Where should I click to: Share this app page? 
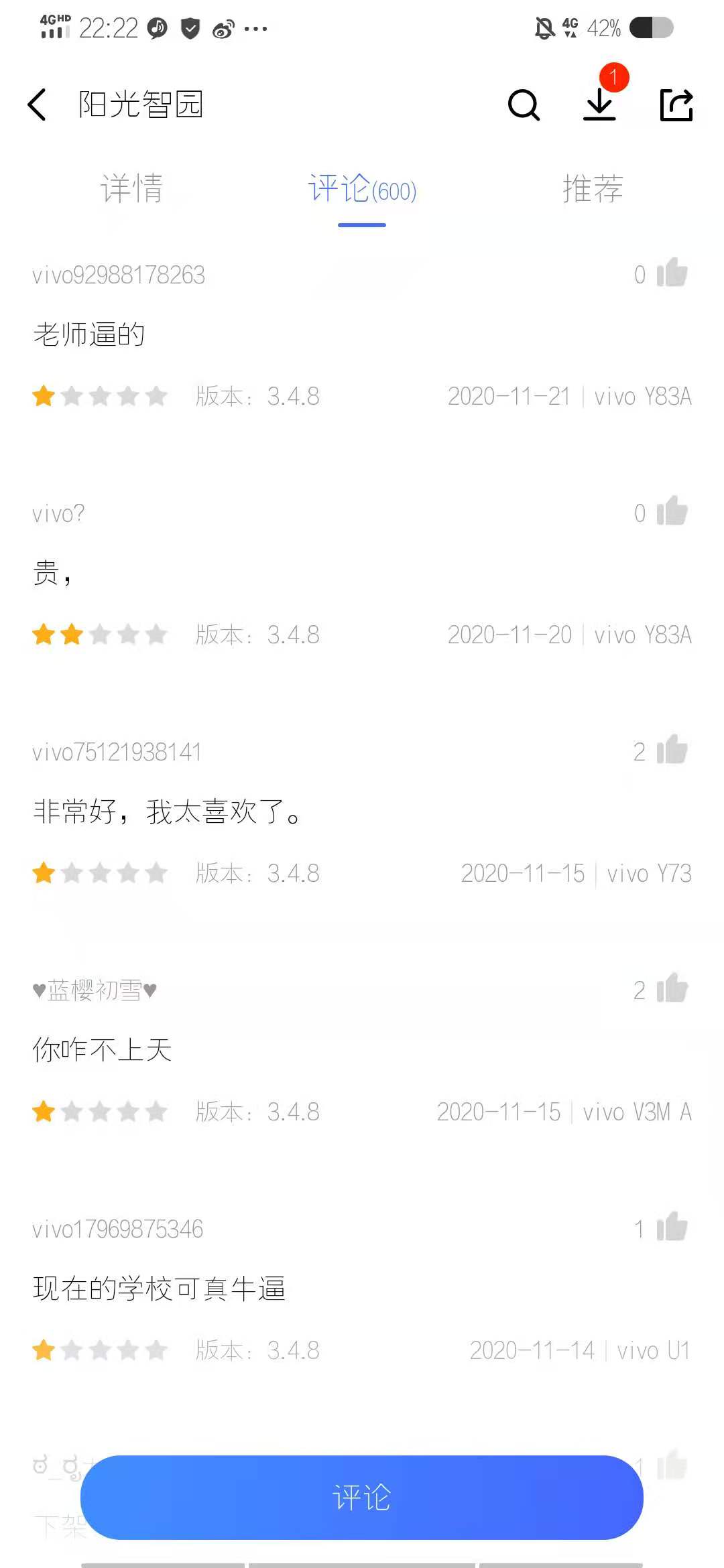tap(676, 105)
